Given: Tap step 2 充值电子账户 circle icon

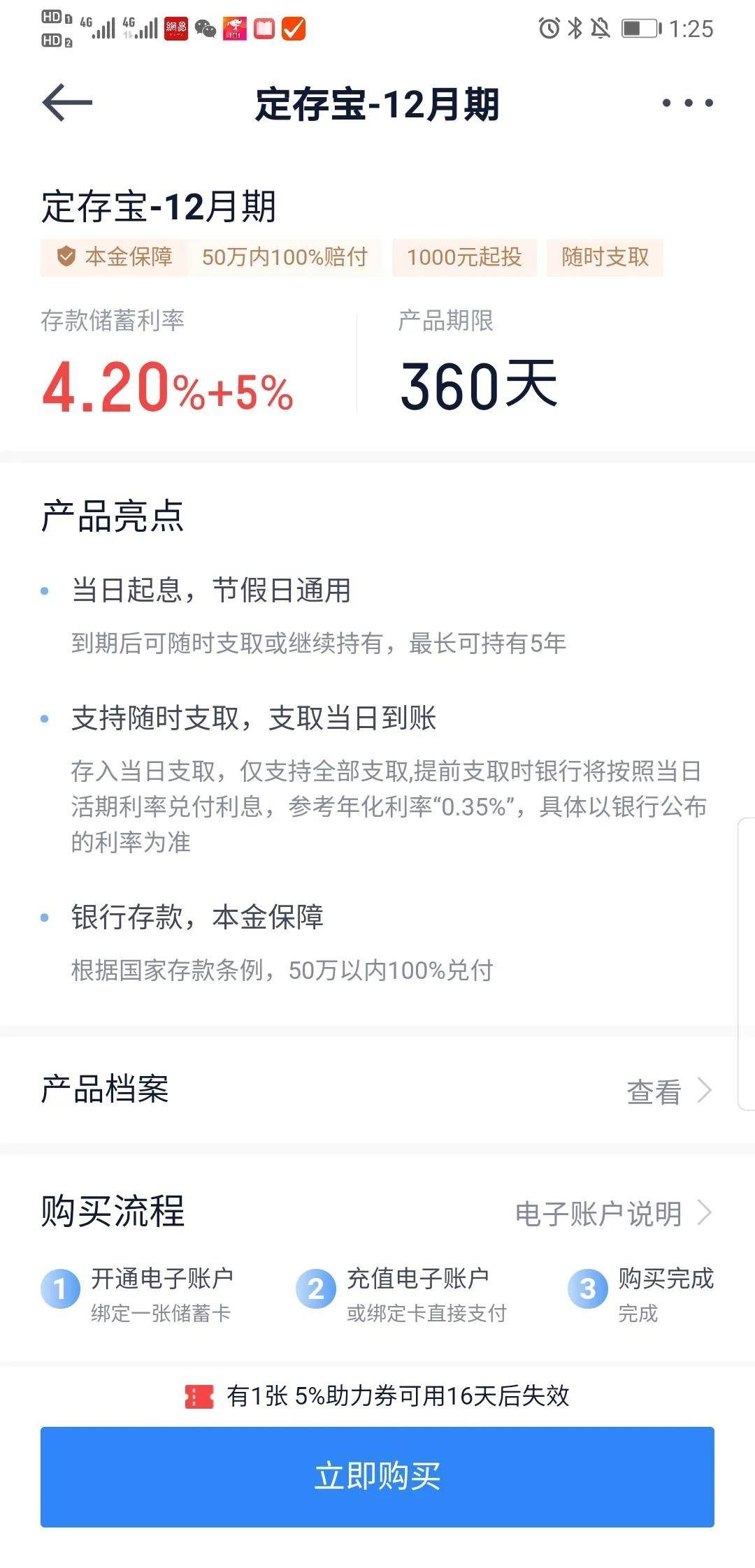Looking at the screenshot, I should point(316,1288).
